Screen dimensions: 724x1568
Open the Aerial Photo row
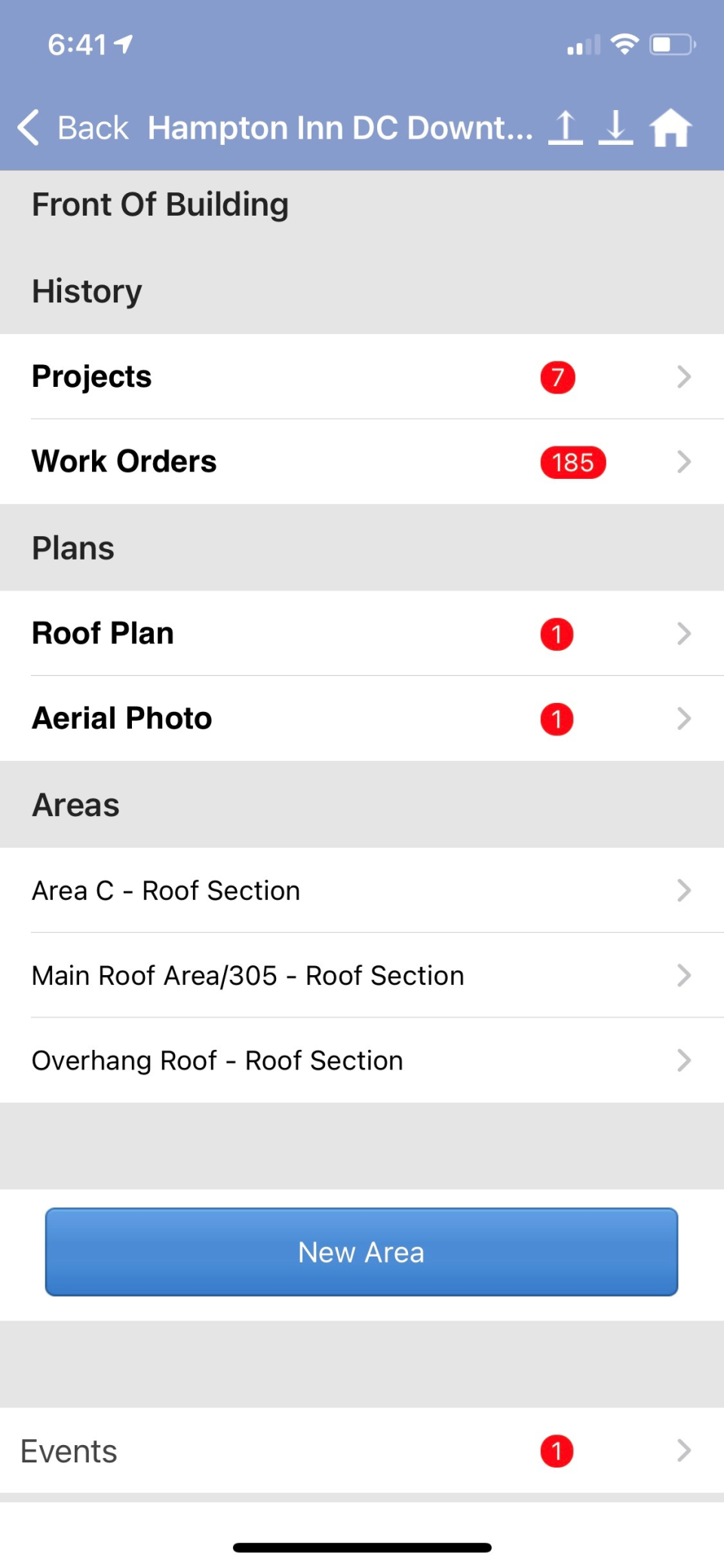(x=362, y=719)
